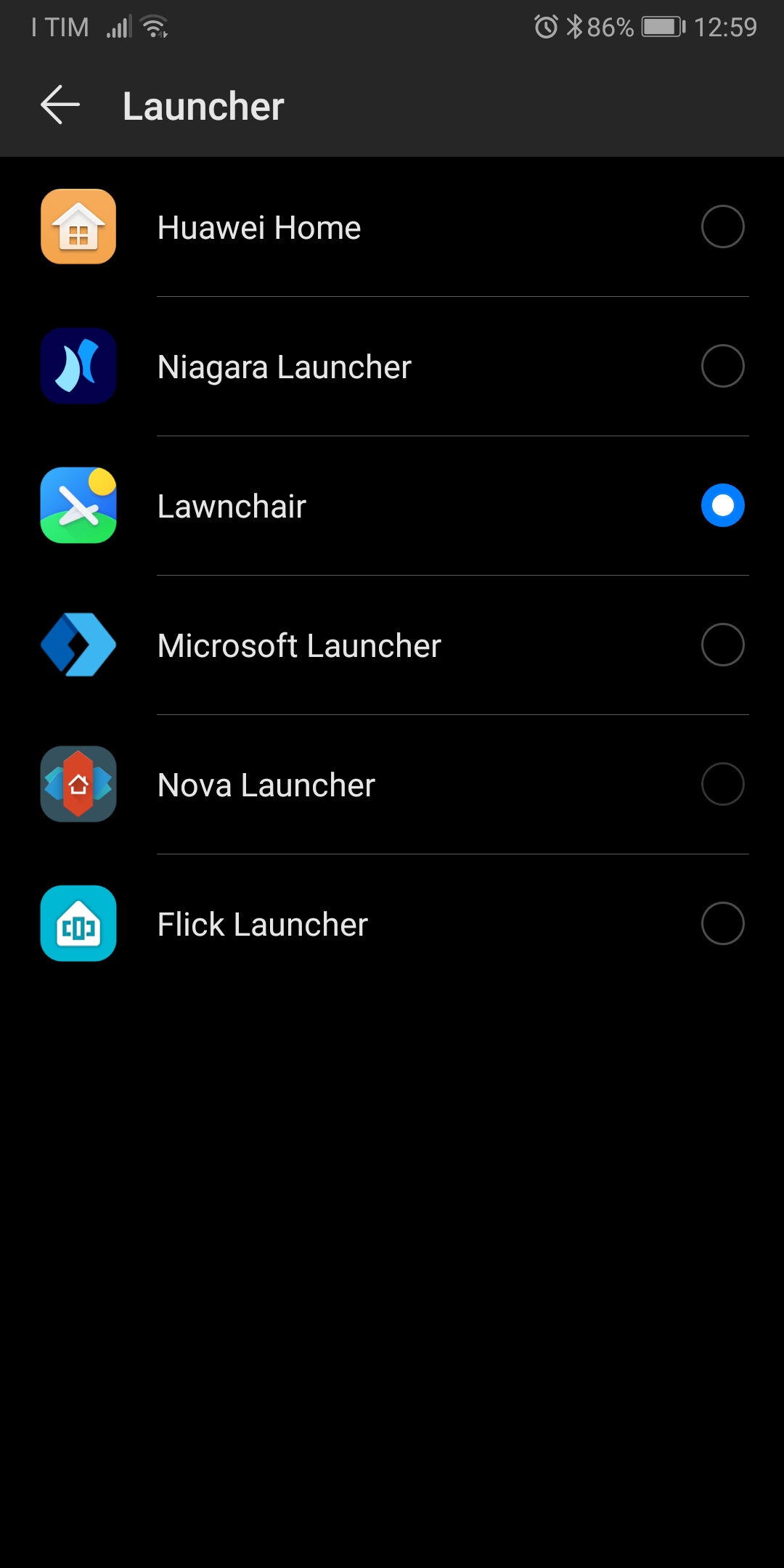Go back from the Launcher screen
Viewport: 784px width, 1568px height.
(x=60, y=105)
